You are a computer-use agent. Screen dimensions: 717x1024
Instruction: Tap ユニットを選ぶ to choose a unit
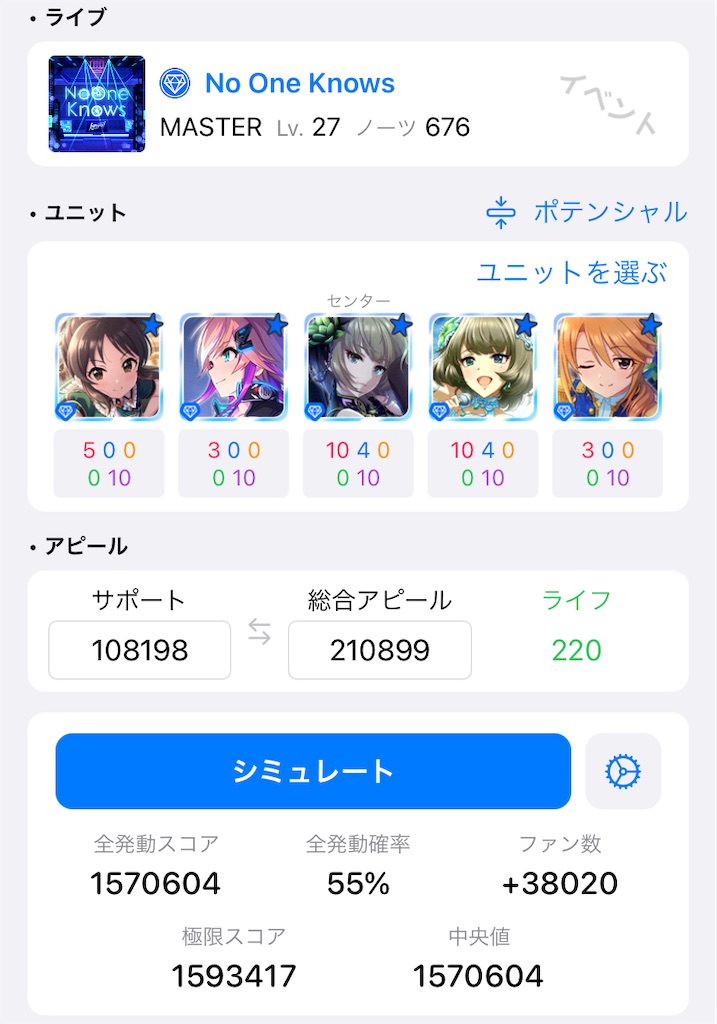tap(572, 272)
